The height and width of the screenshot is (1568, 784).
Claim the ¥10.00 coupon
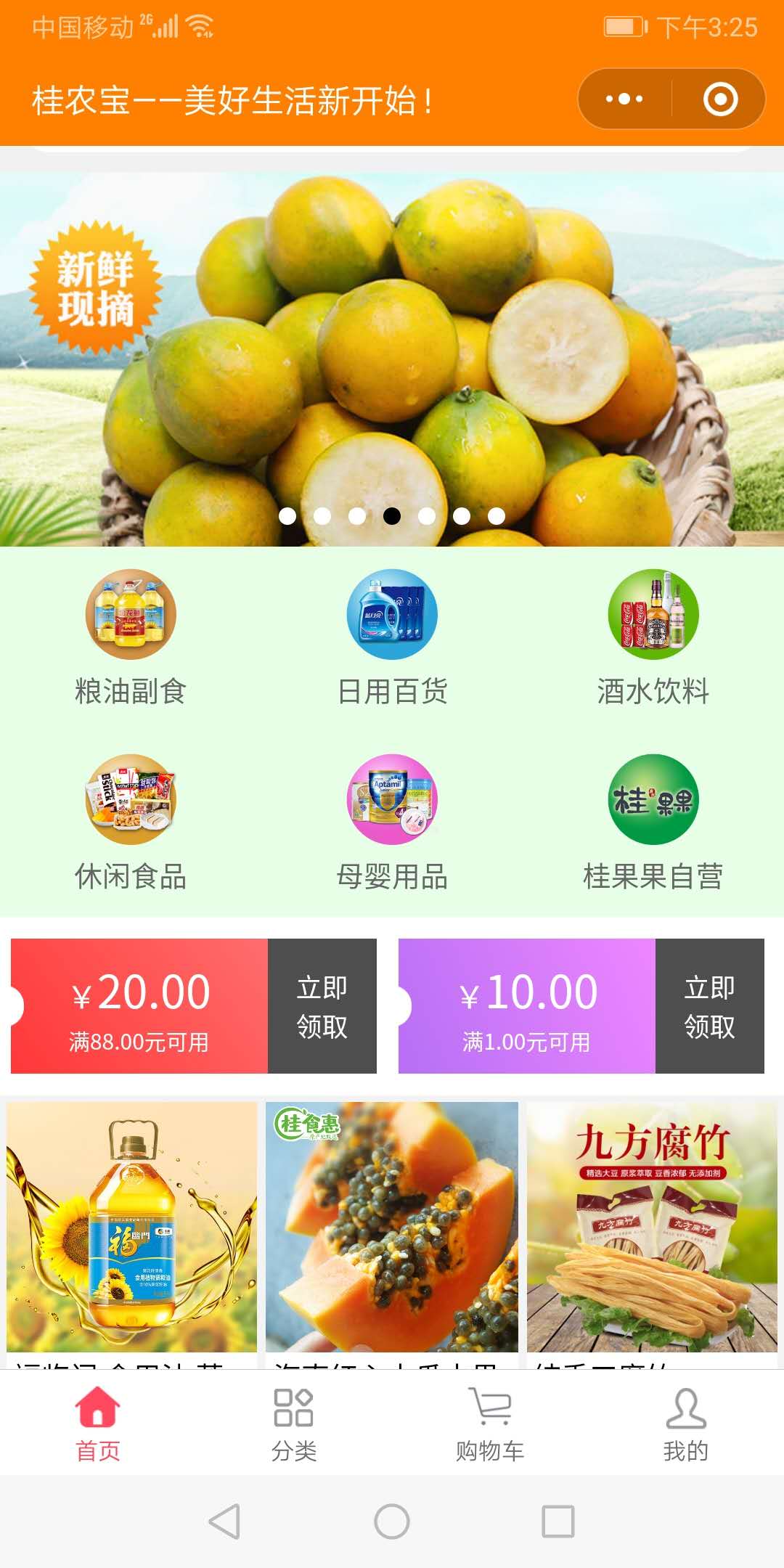[x=709, y=1006]
